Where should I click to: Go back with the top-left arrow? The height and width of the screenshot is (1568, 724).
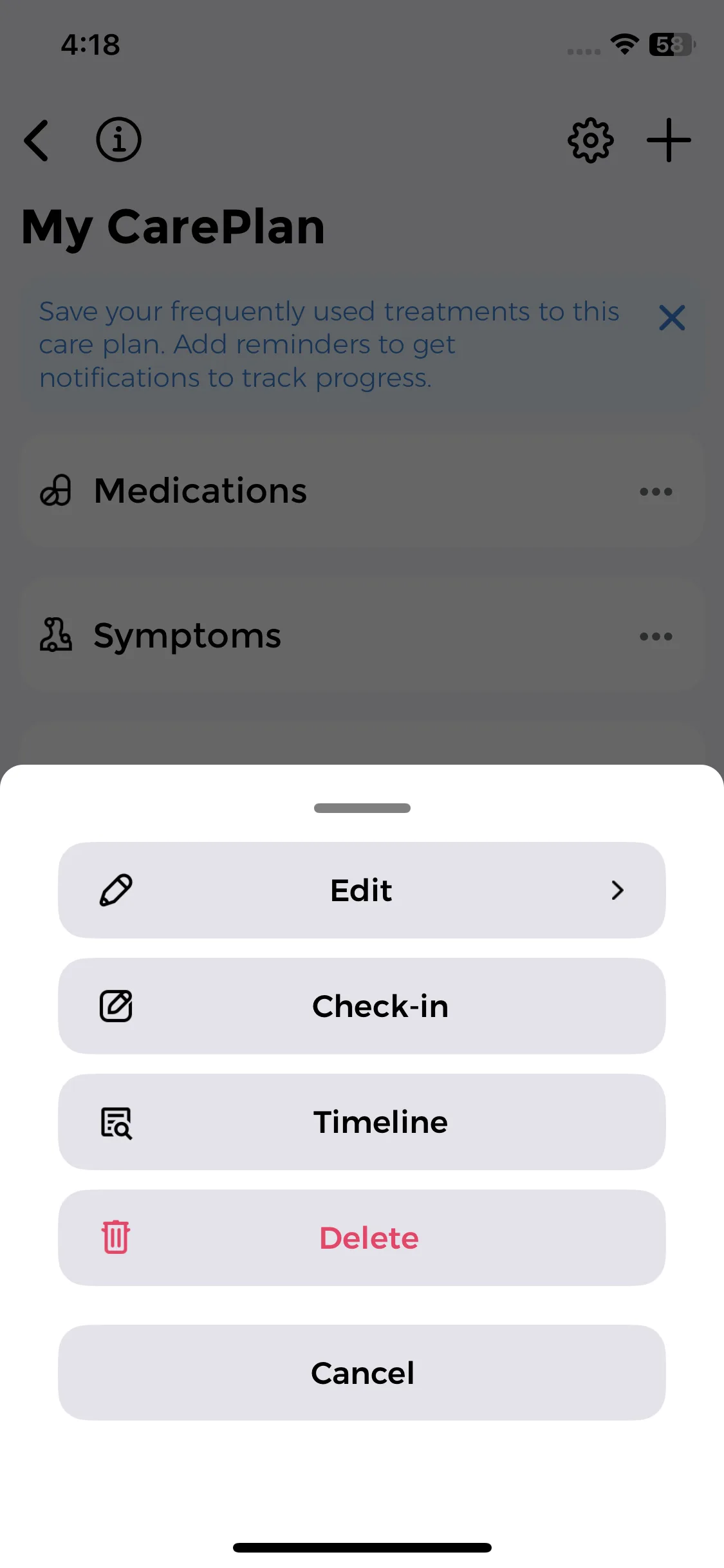tap(37, 140)
